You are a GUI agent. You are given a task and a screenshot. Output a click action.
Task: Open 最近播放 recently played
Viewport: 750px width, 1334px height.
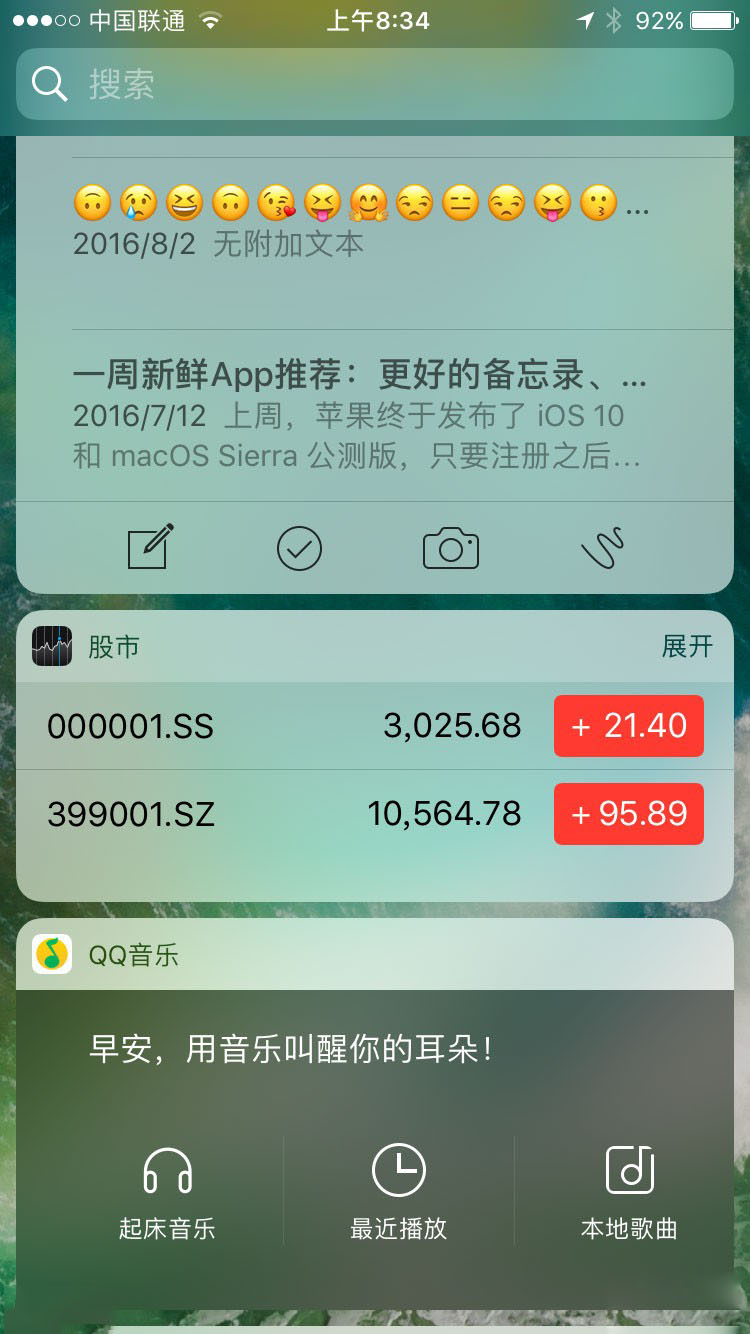[398, 1192]
